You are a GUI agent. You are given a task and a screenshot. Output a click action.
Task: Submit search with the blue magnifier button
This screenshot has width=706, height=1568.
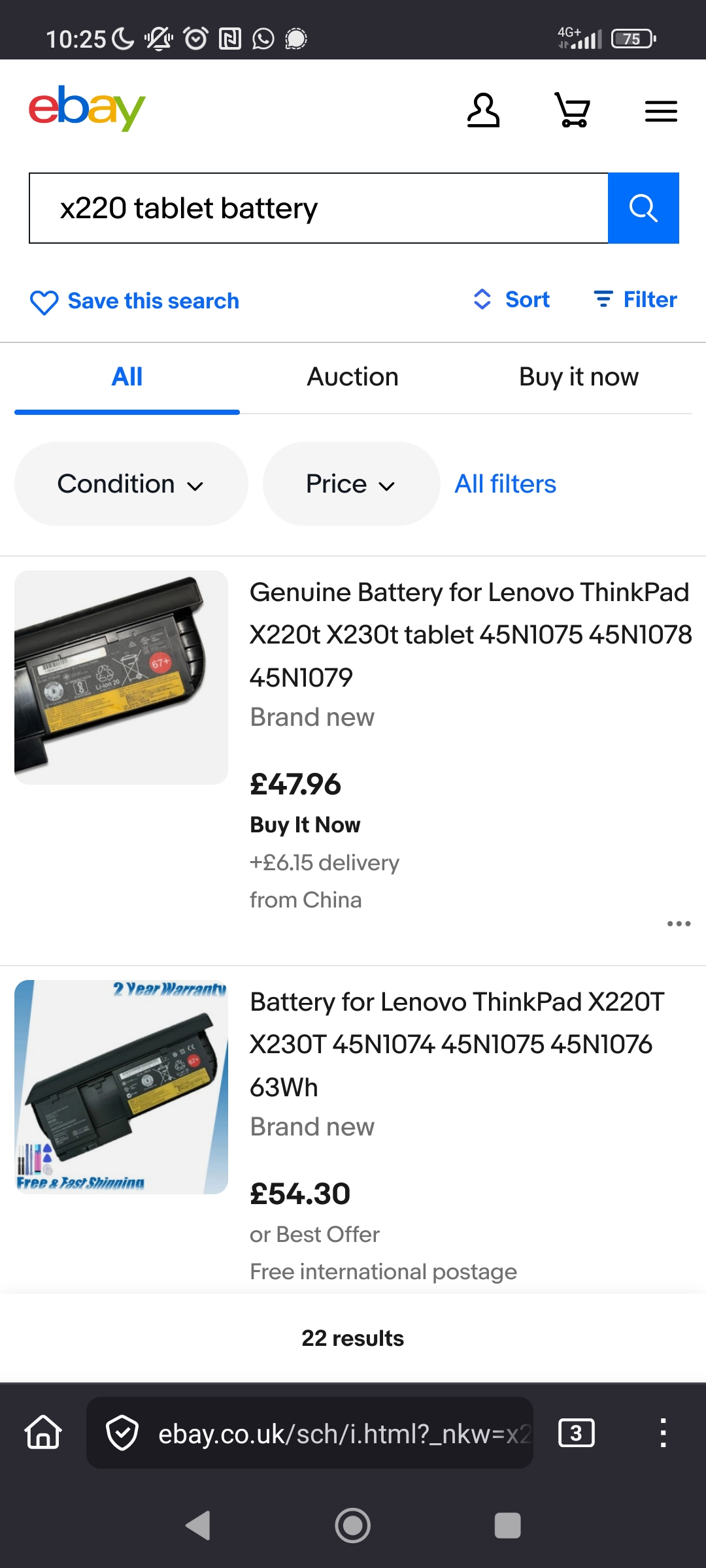[x=643, y=208]
